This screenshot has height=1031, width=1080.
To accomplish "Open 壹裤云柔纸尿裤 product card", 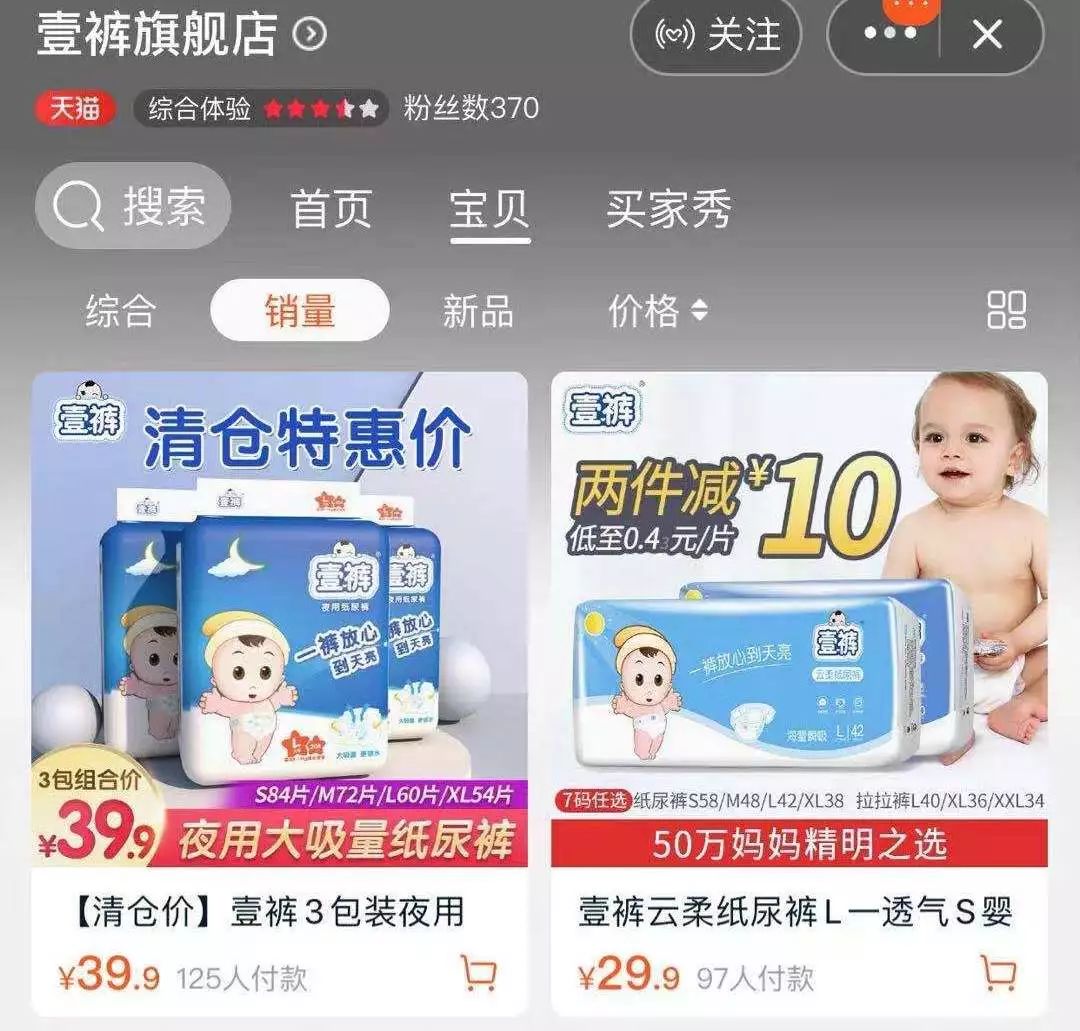I will (x=799, y=620).
